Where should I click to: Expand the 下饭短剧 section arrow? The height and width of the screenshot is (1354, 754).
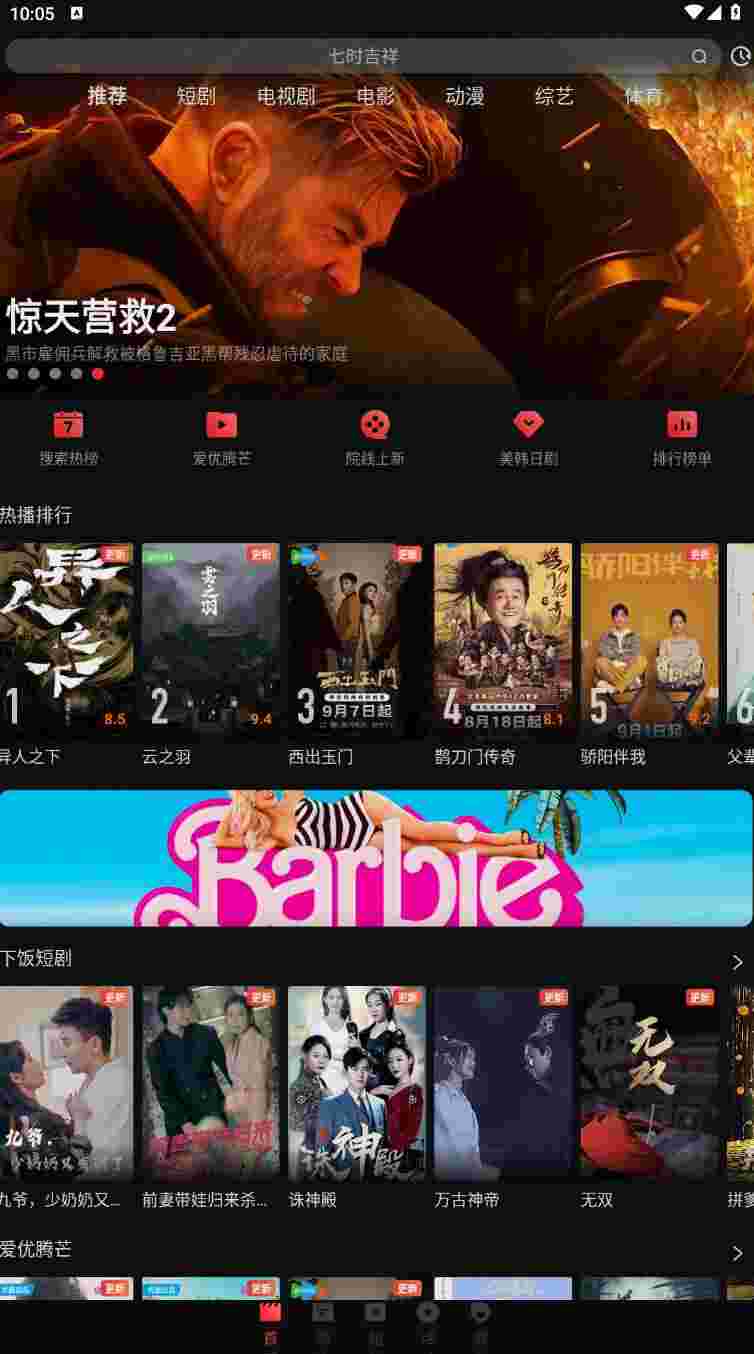(738, 962)
